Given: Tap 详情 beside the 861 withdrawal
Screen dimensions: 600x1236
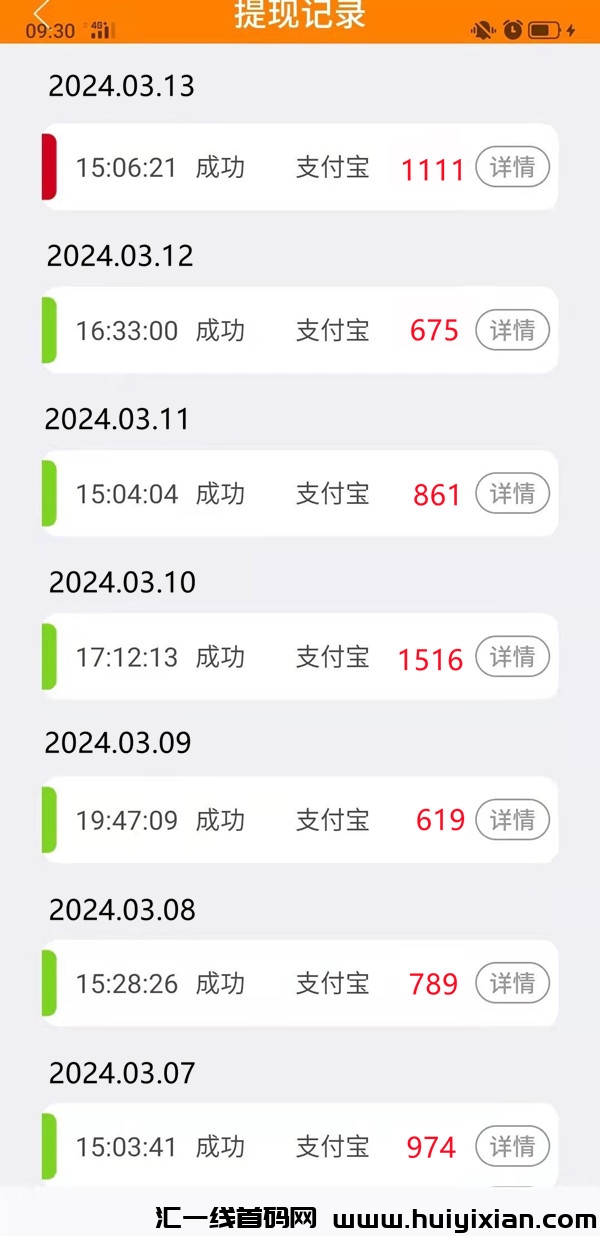Looking at the screenshot, I should pos(512,493).
